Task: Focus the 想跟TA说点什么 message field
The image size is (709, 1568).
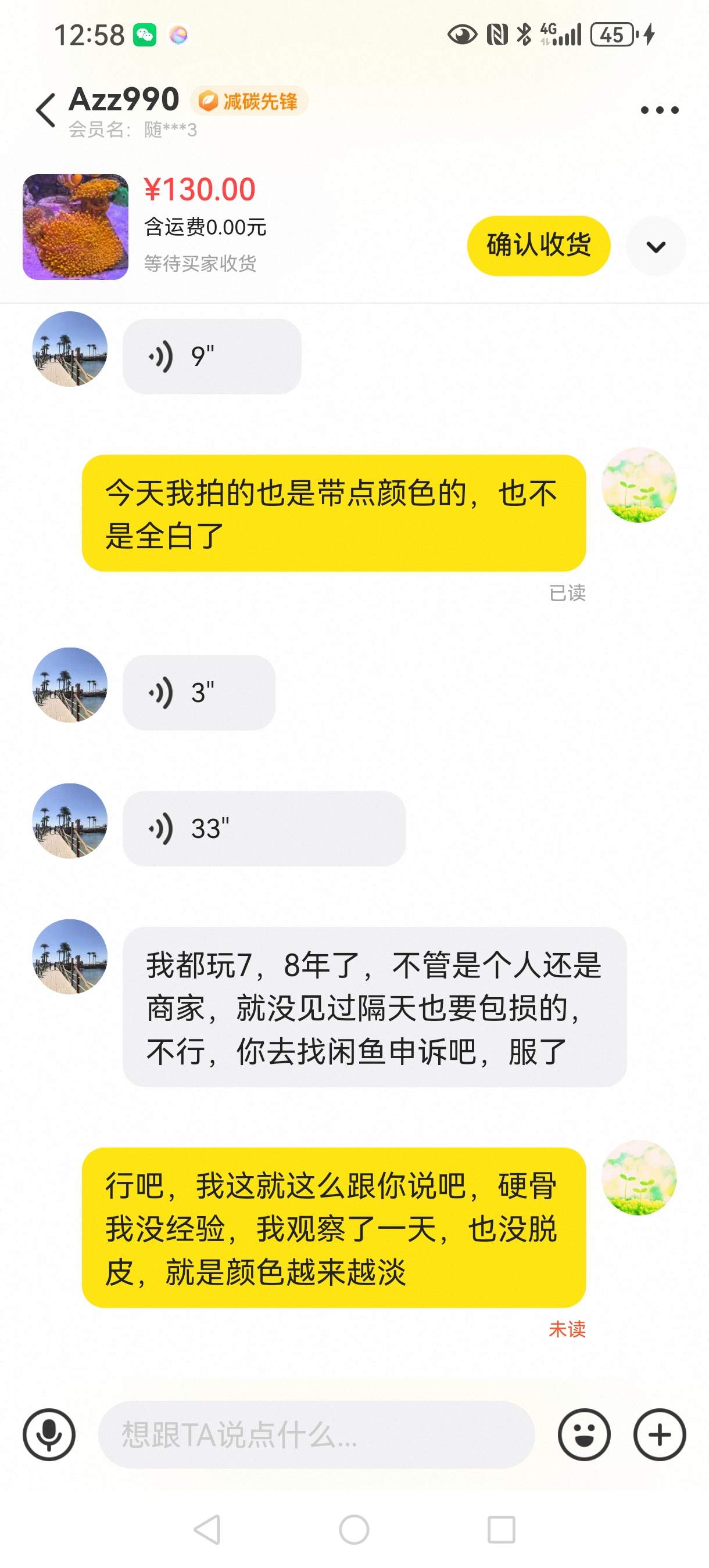Action: [x=316, y=1434]
